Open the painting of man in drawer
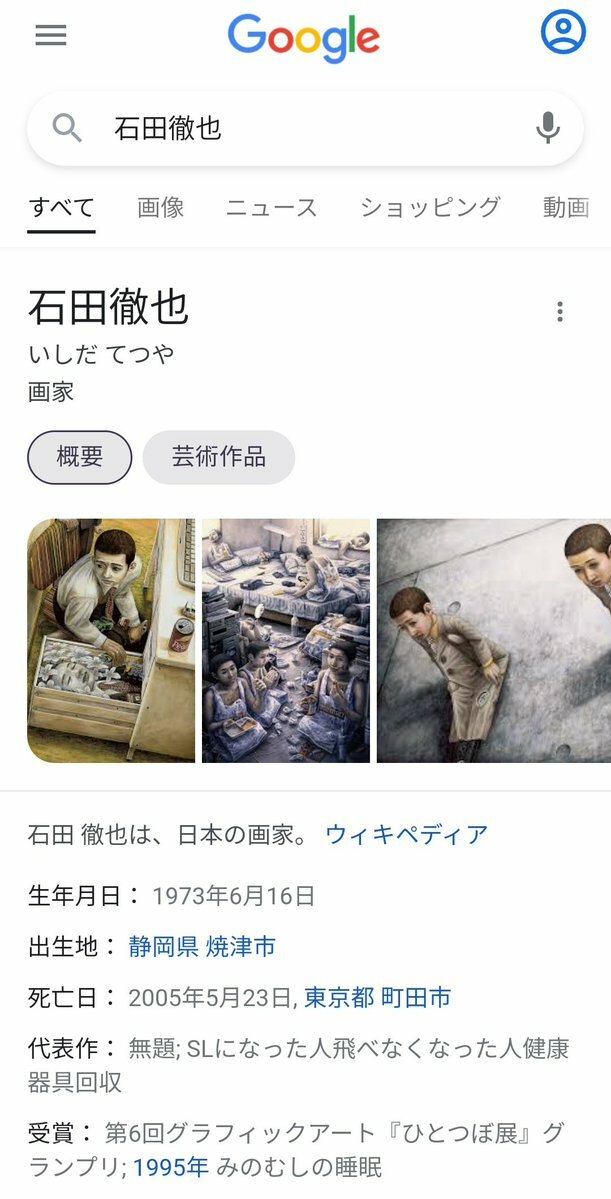Screen dimensions: 611x1199 tap(111, 640)
